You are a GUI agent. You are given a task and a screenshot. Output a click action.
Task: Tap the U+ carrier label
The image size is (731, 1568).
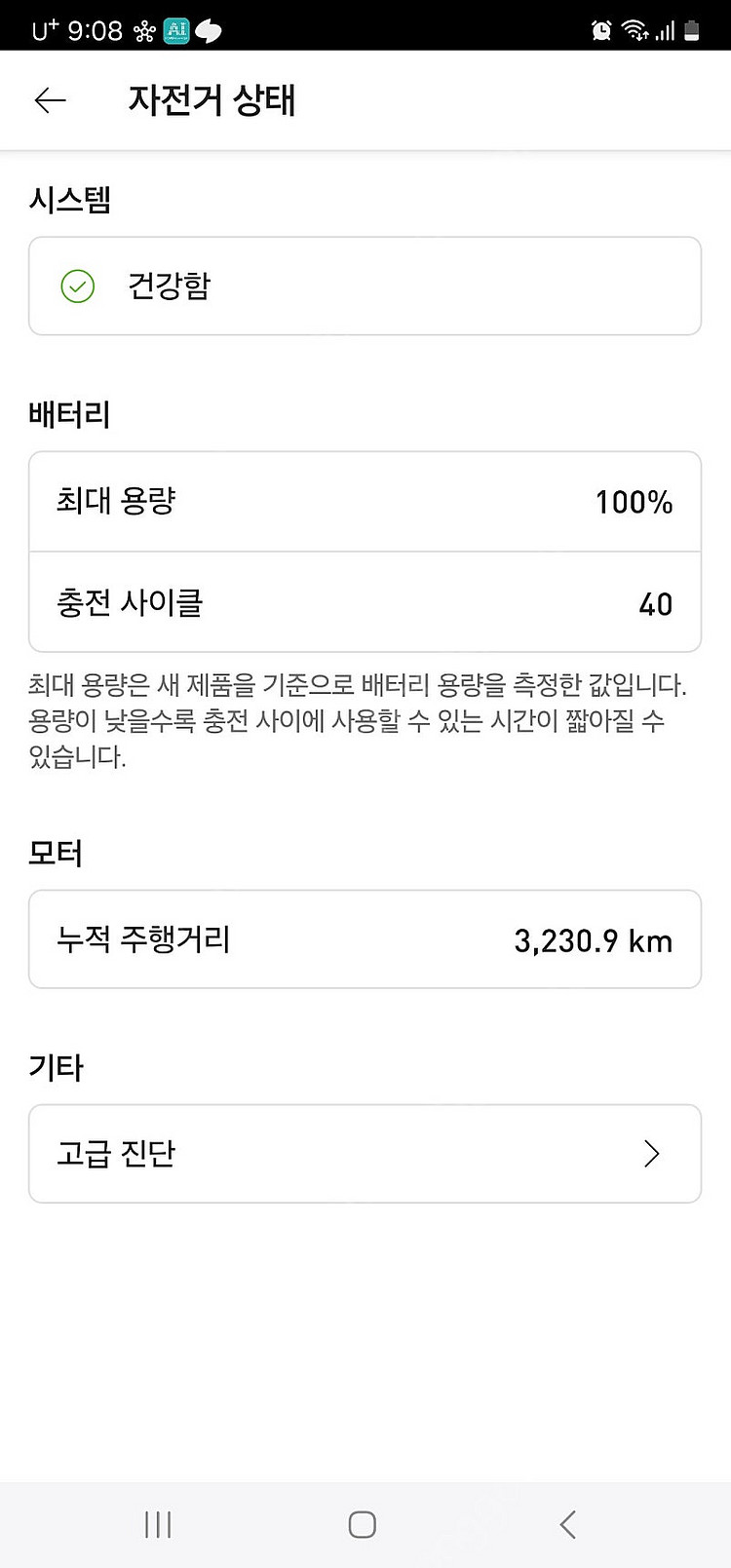click(x=33, y=28)
